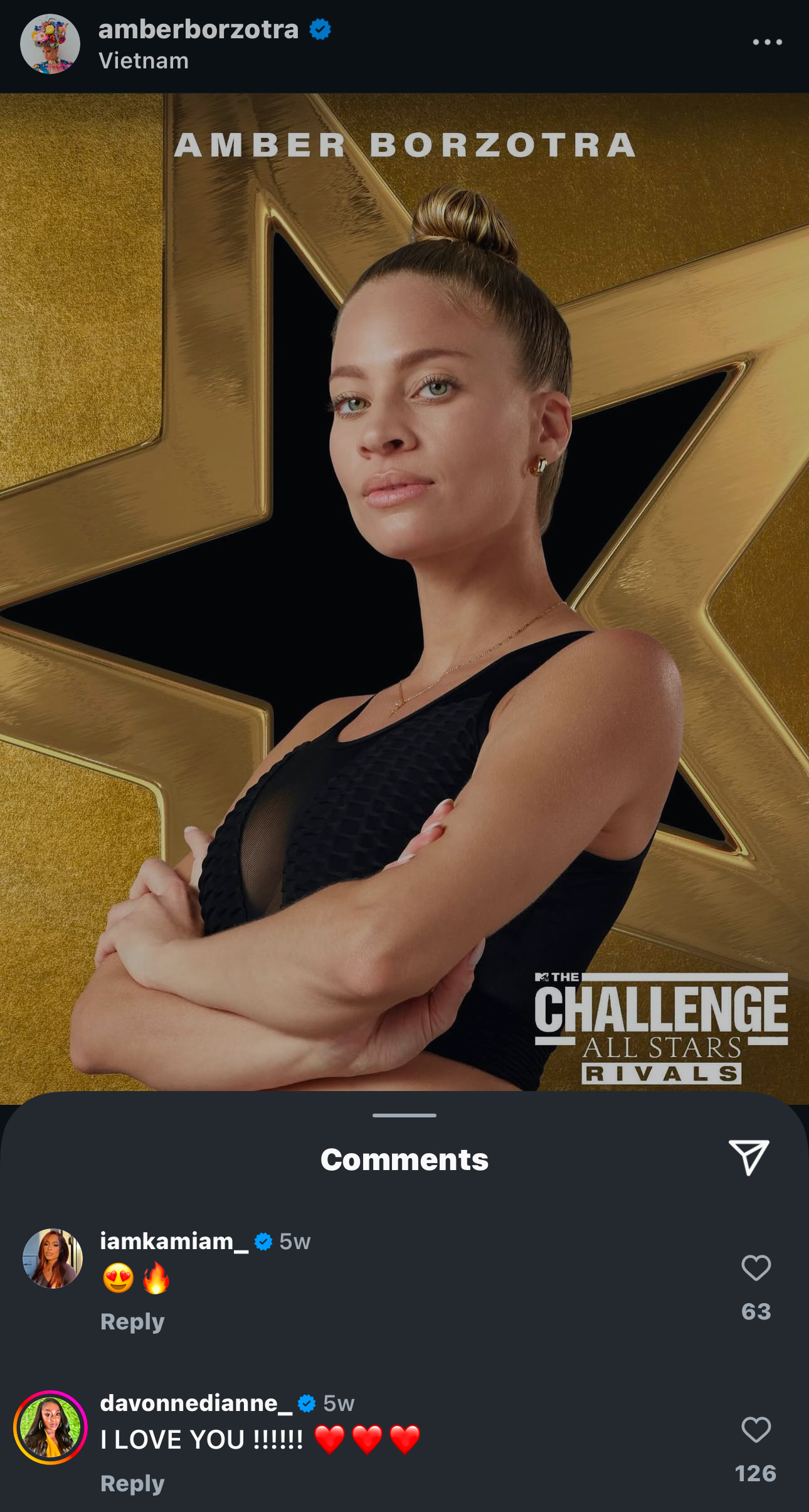Open iamkamiam_'s profile avatar
Image resolution: width=809 pixels, height=1512 pixels.
(x=53, y=1258)
